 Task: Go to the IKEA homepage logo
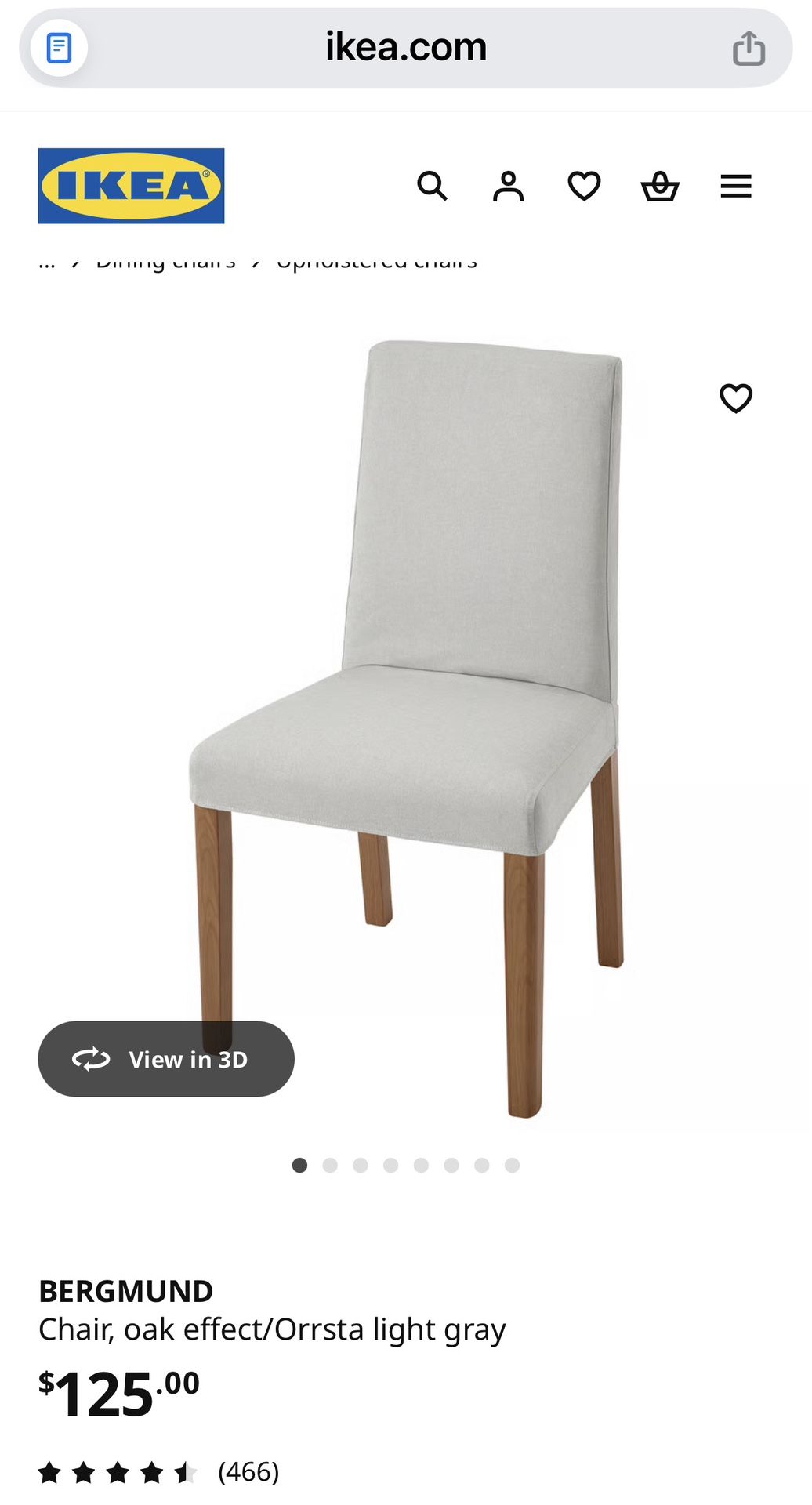tap(131, 186)
